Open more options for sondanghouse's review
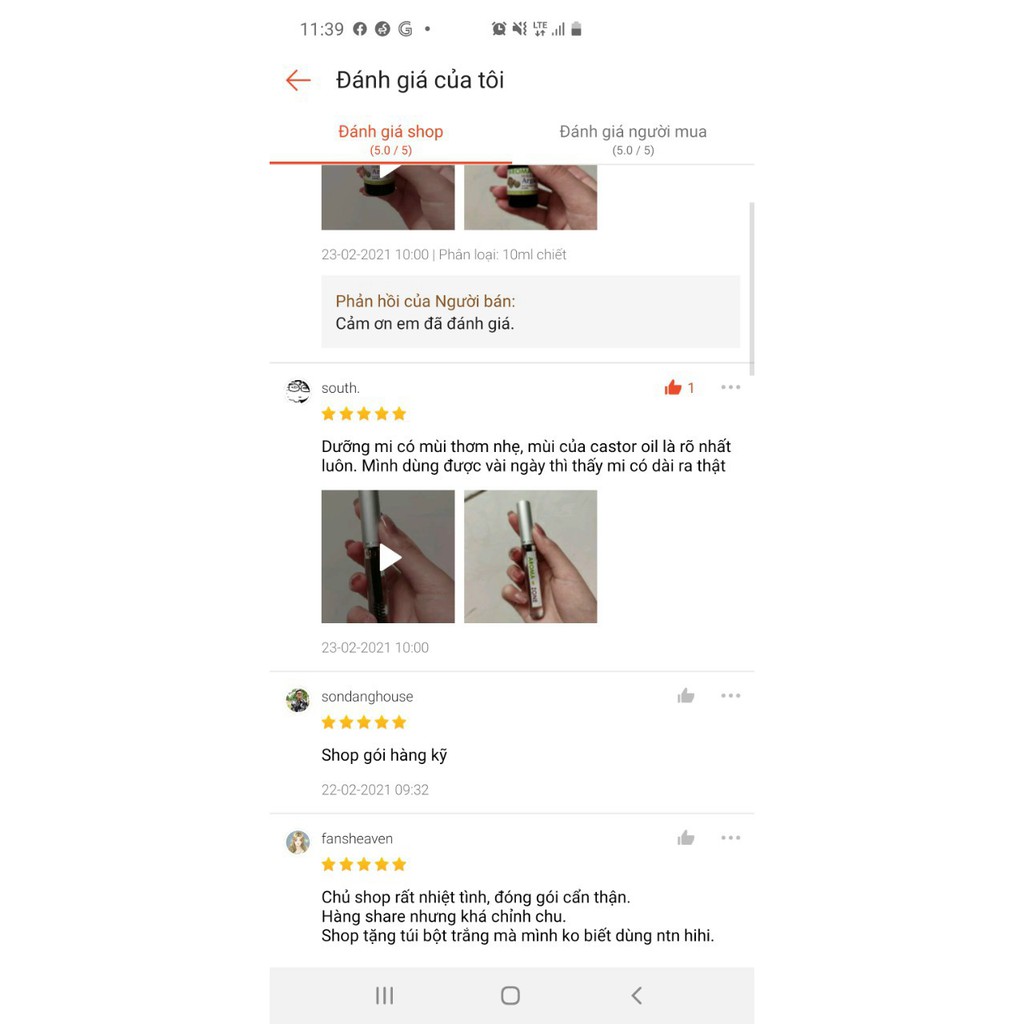 pos(731,696)
